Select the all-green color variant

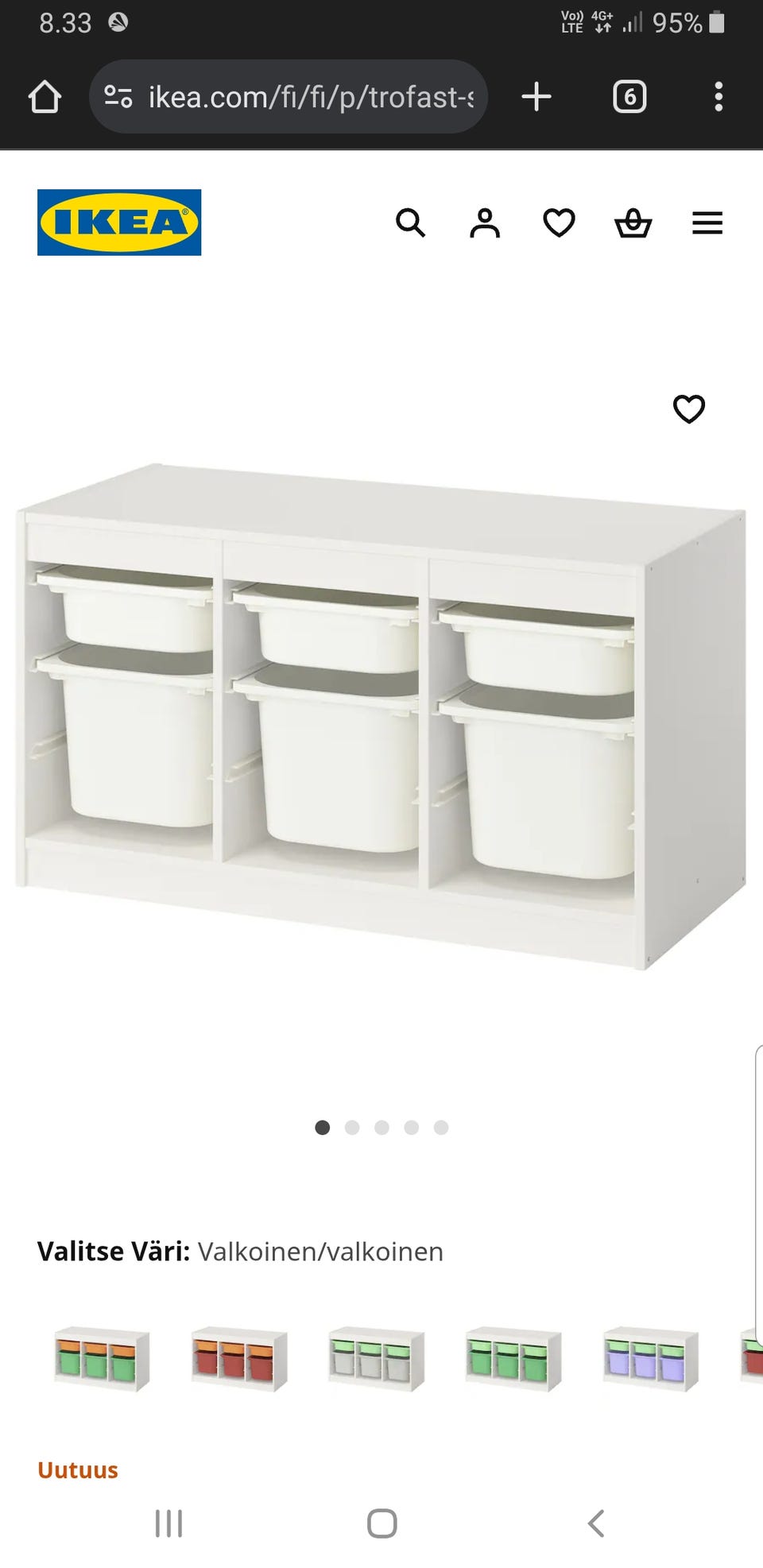tap(513, 1358)
